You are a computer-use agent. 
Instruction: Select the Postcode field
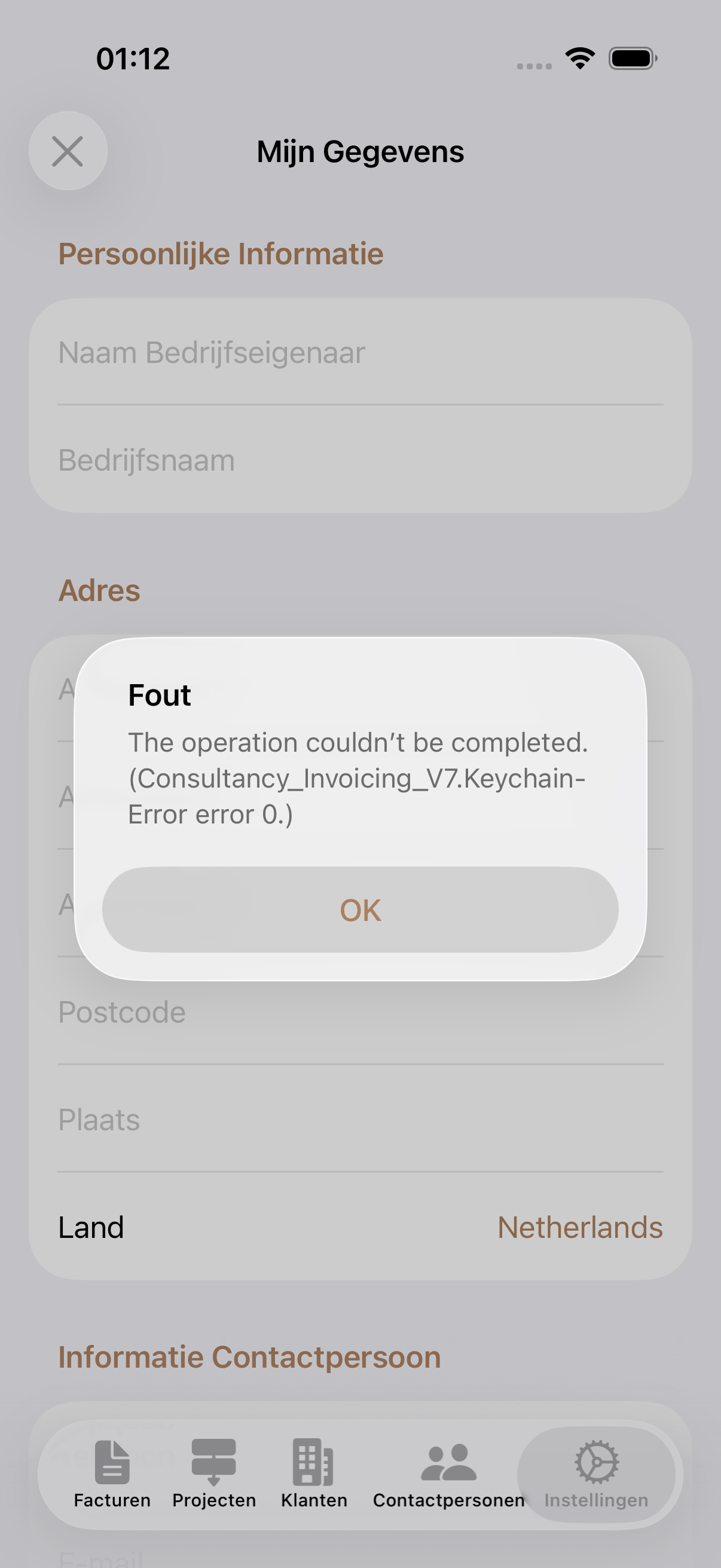pyautogui.click(x=359, y=1012)
